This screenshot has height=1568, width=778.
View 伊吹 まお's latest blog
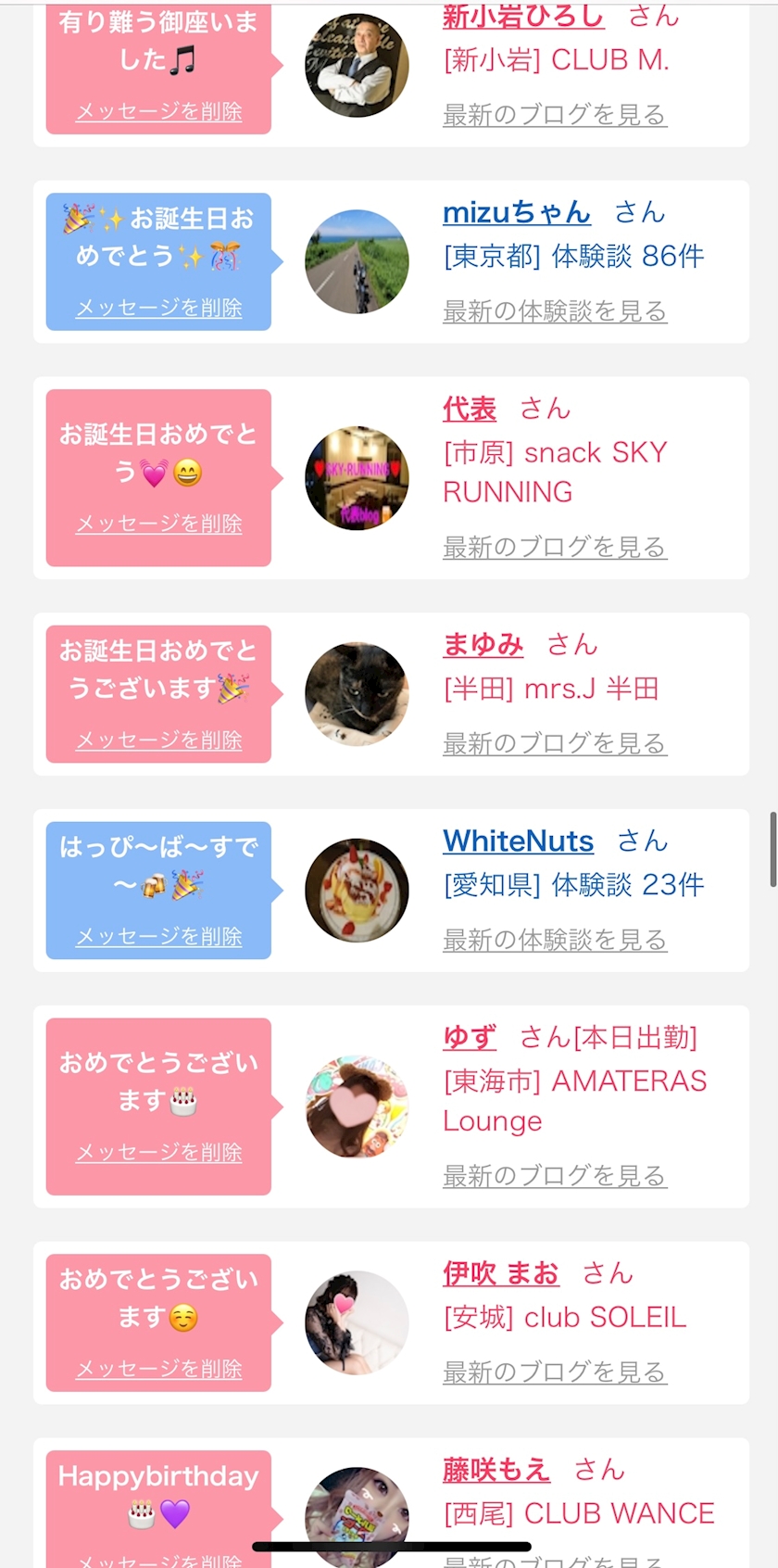tap(555, 1372)
